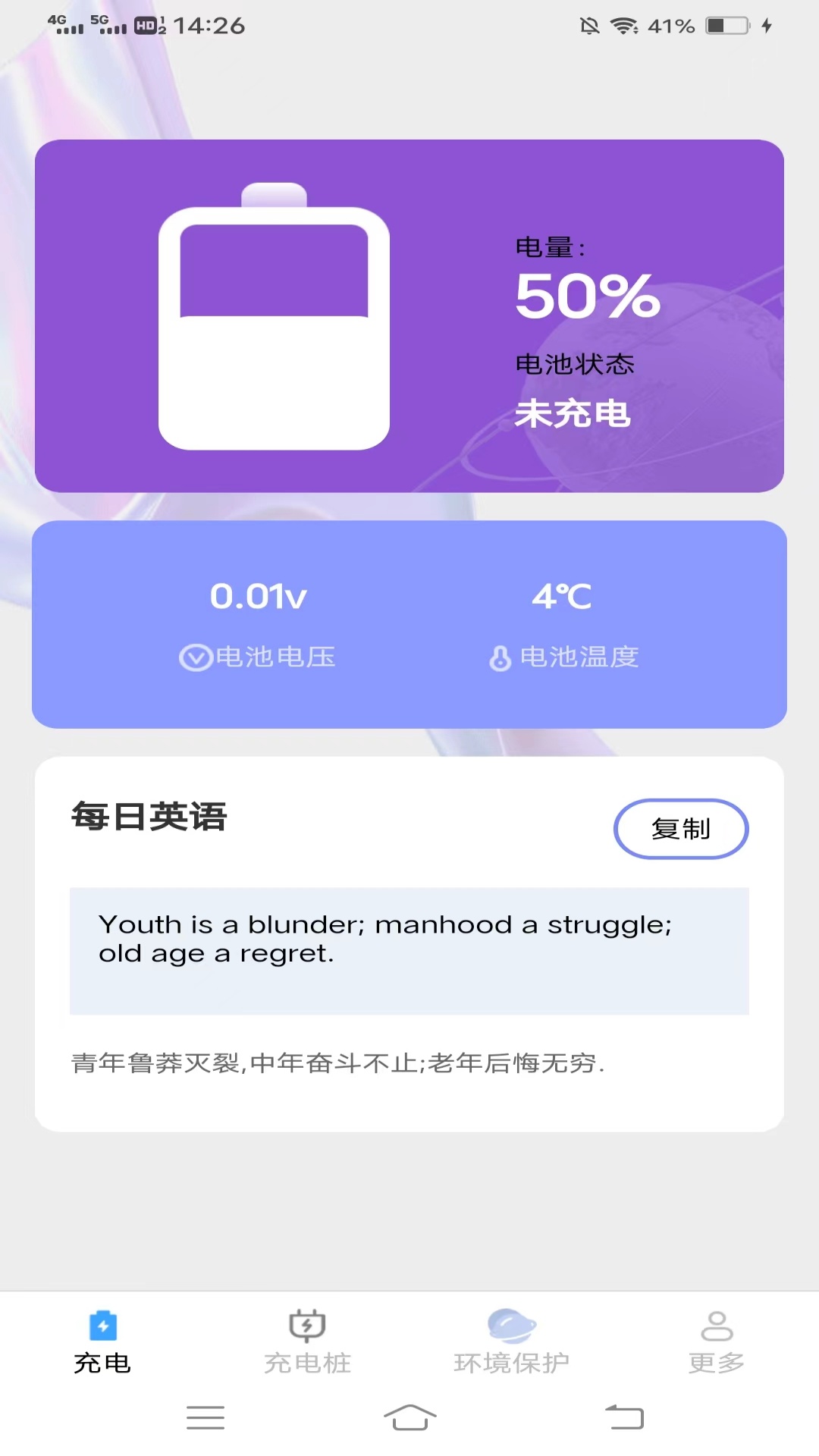This screenshot has height=1456, width=819.
Task: Tap the 复制 copy button
Action: tap(680, 830)
